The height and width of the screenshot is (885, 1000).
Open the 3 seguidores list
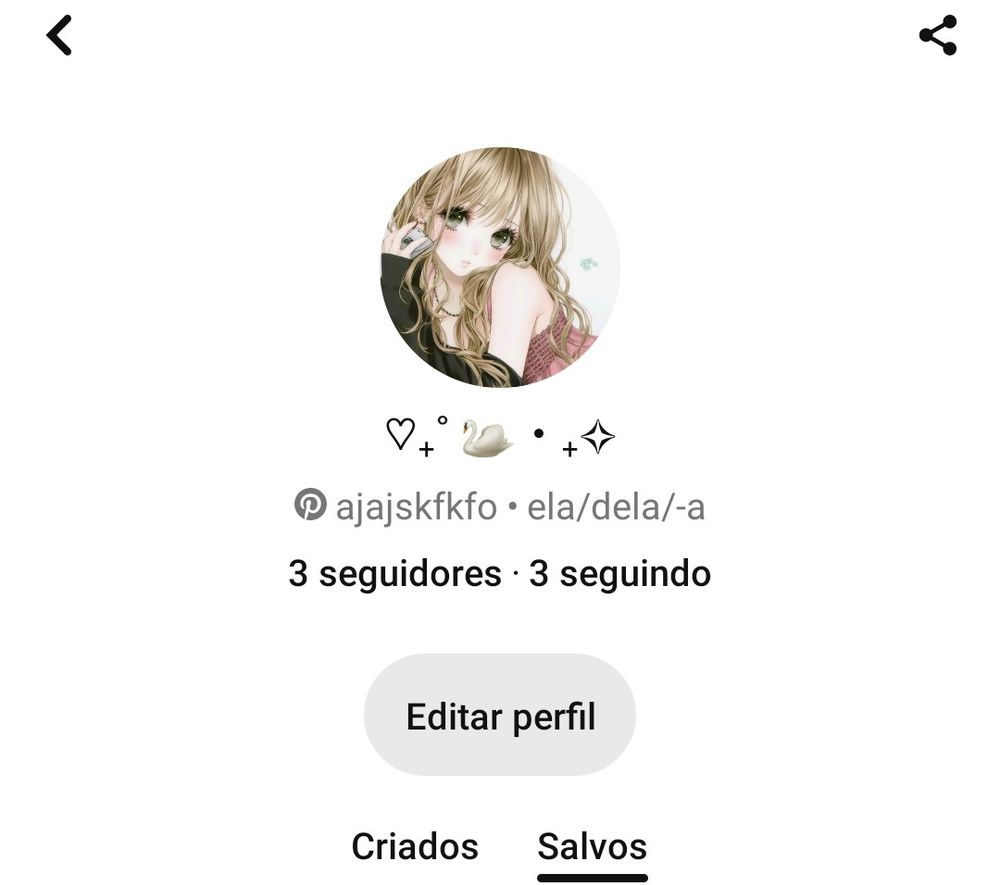[x=395, y=575]
